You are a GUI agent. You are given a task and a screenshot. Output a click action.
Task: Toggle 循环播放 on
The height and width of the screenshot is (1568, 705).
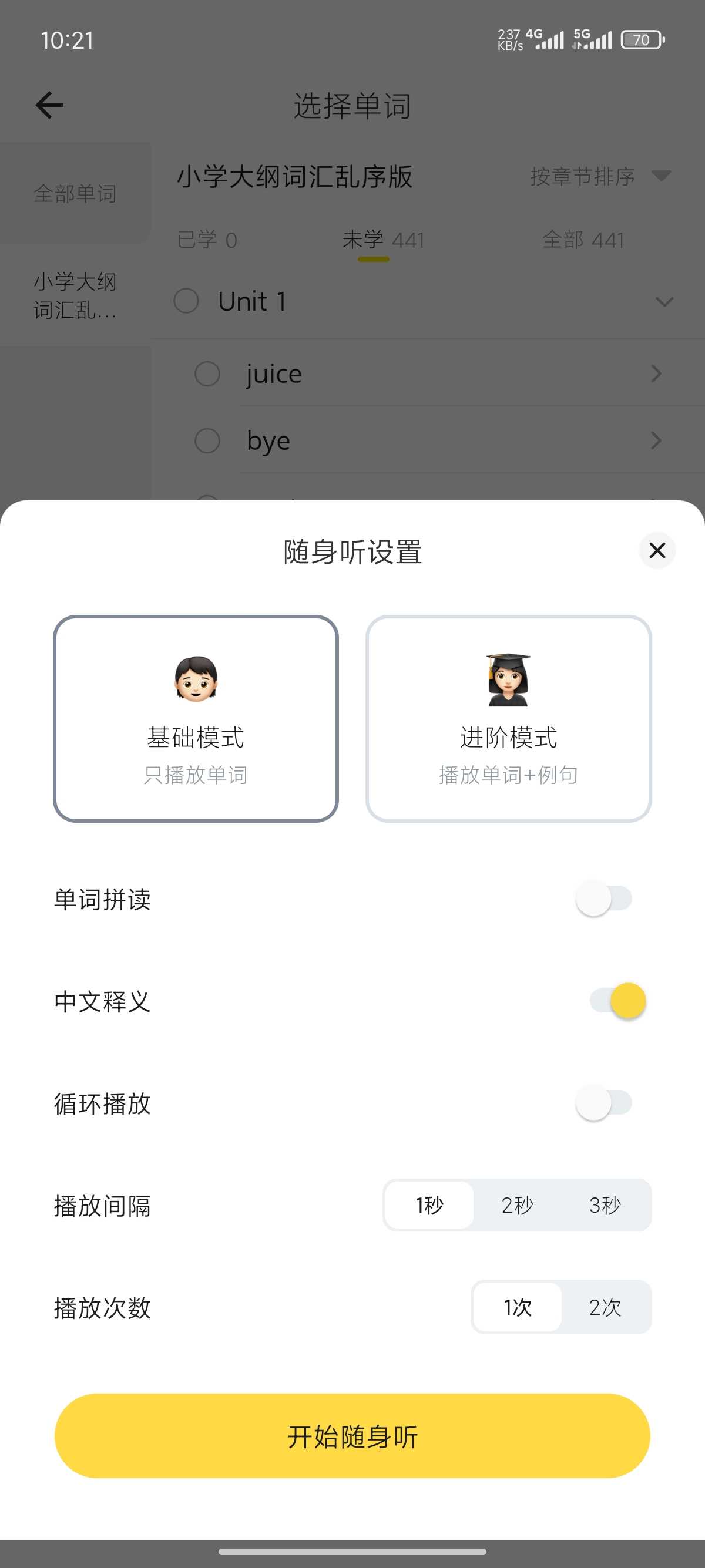point(604,1103)
